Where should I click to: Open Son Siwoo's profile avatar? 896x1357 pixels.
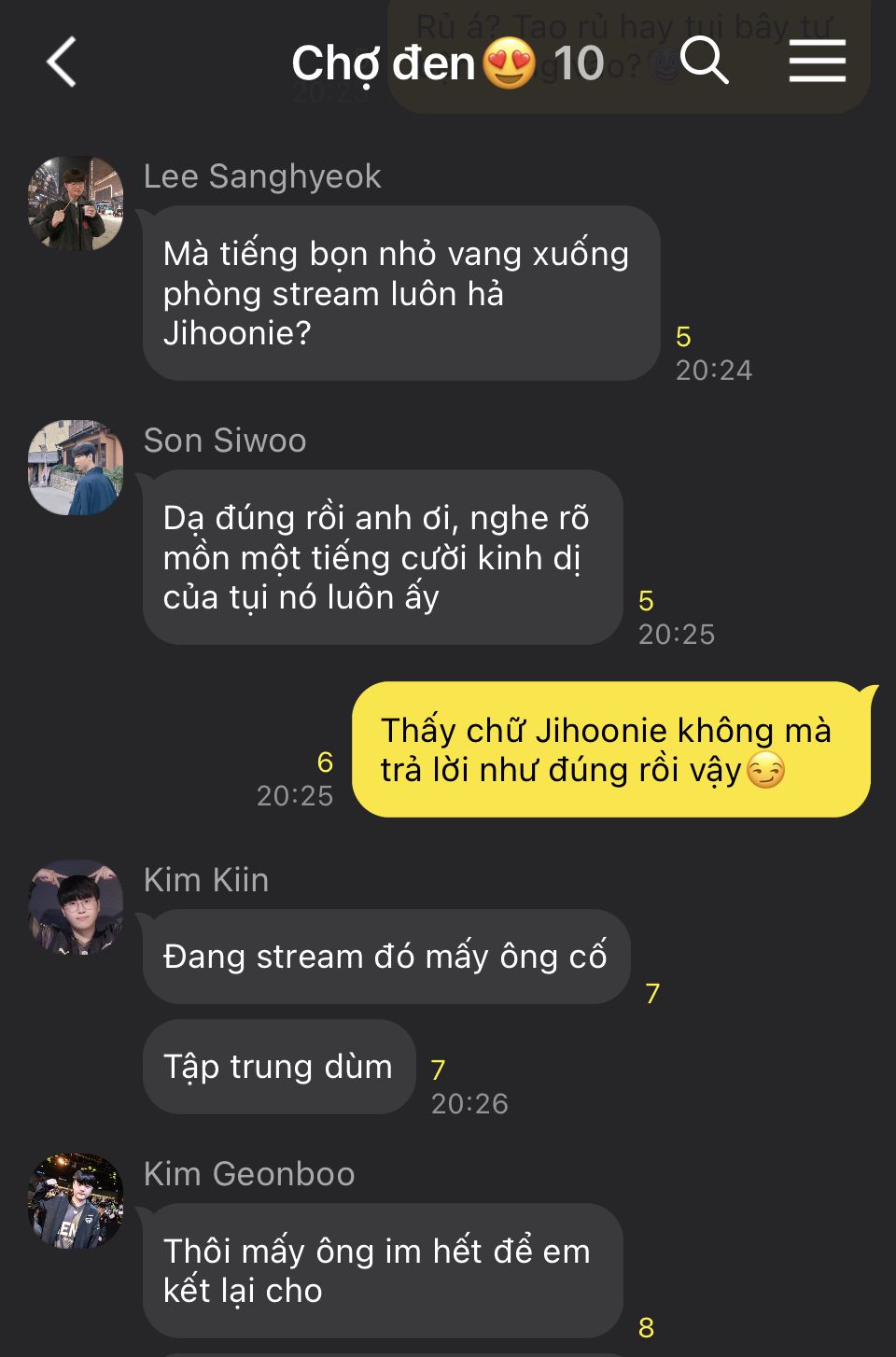[76, 468]
